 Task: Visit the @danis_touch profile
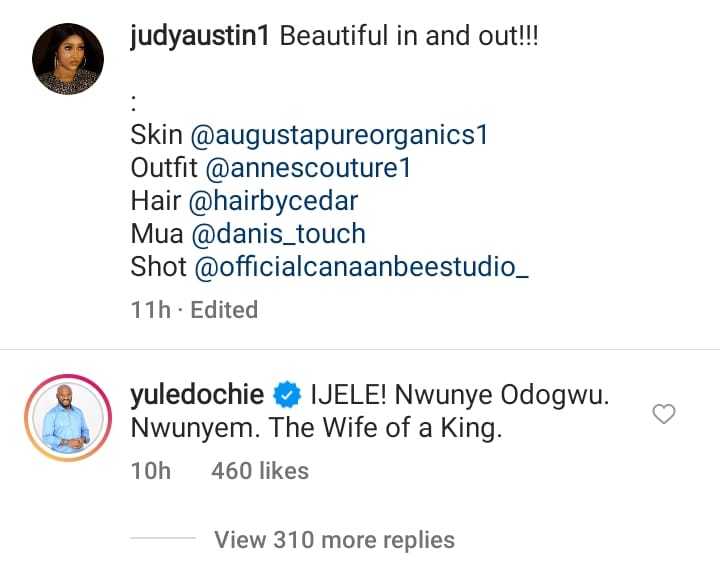tap(274, 234)
